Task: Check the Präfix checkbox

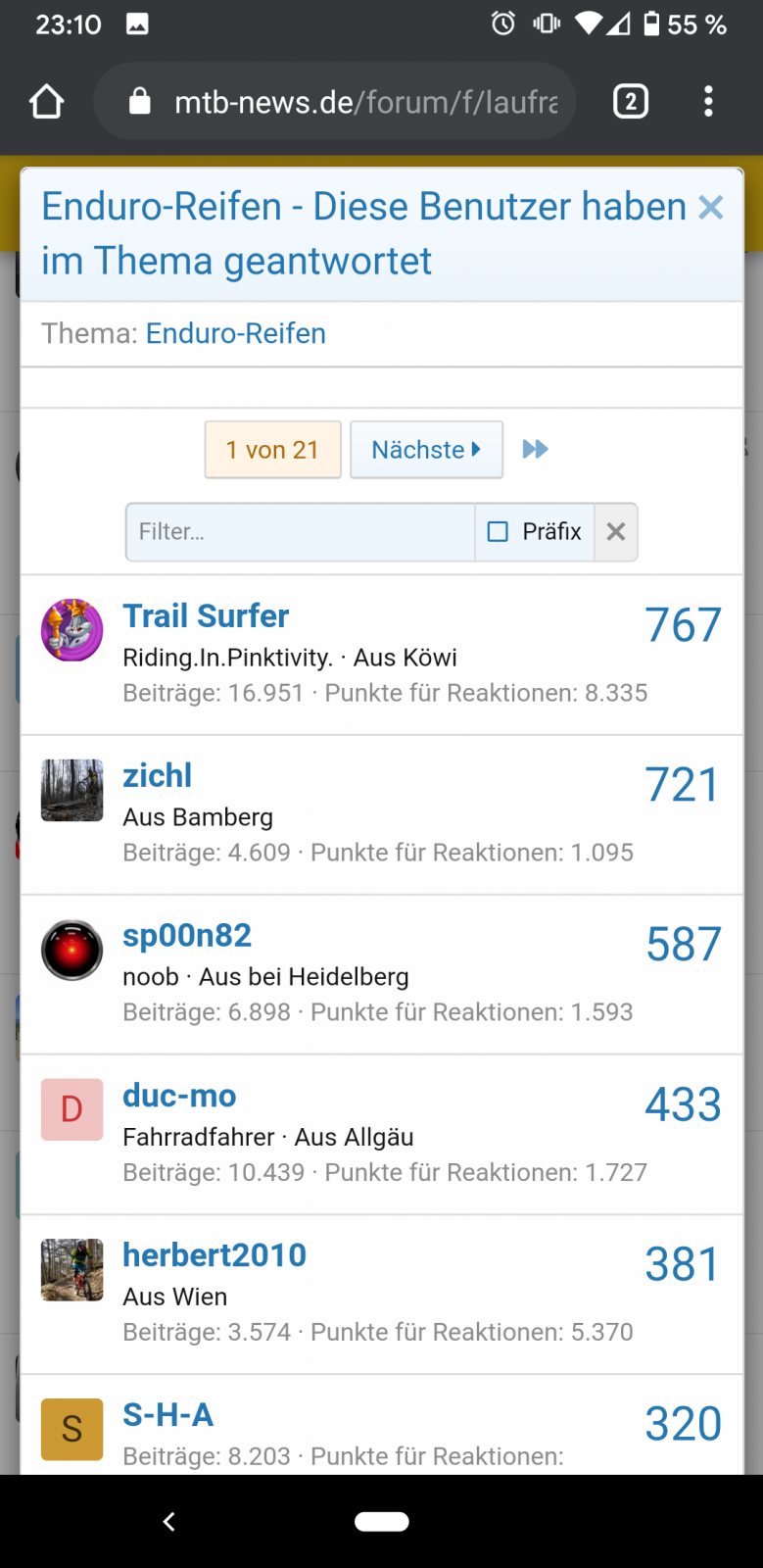Action: pos(499,532)
